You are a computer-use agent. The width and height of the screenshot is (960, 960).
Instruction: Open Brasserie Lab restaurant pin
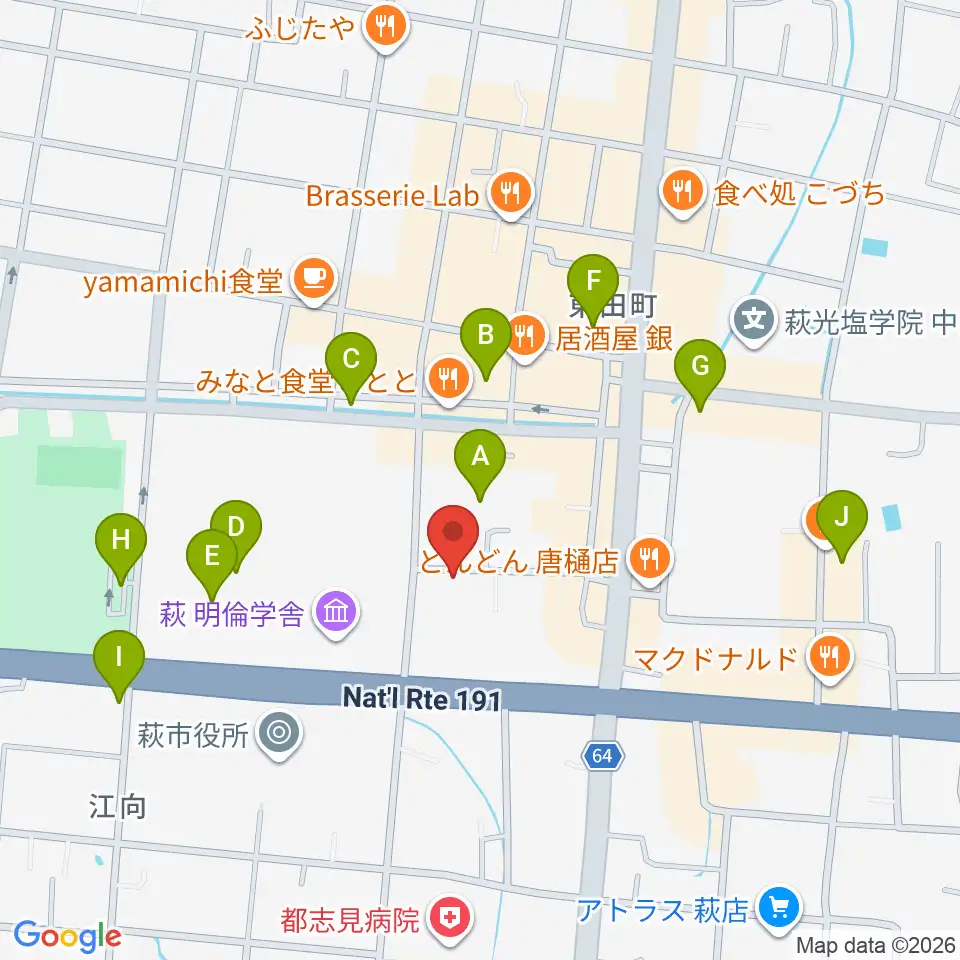(511, 195)
